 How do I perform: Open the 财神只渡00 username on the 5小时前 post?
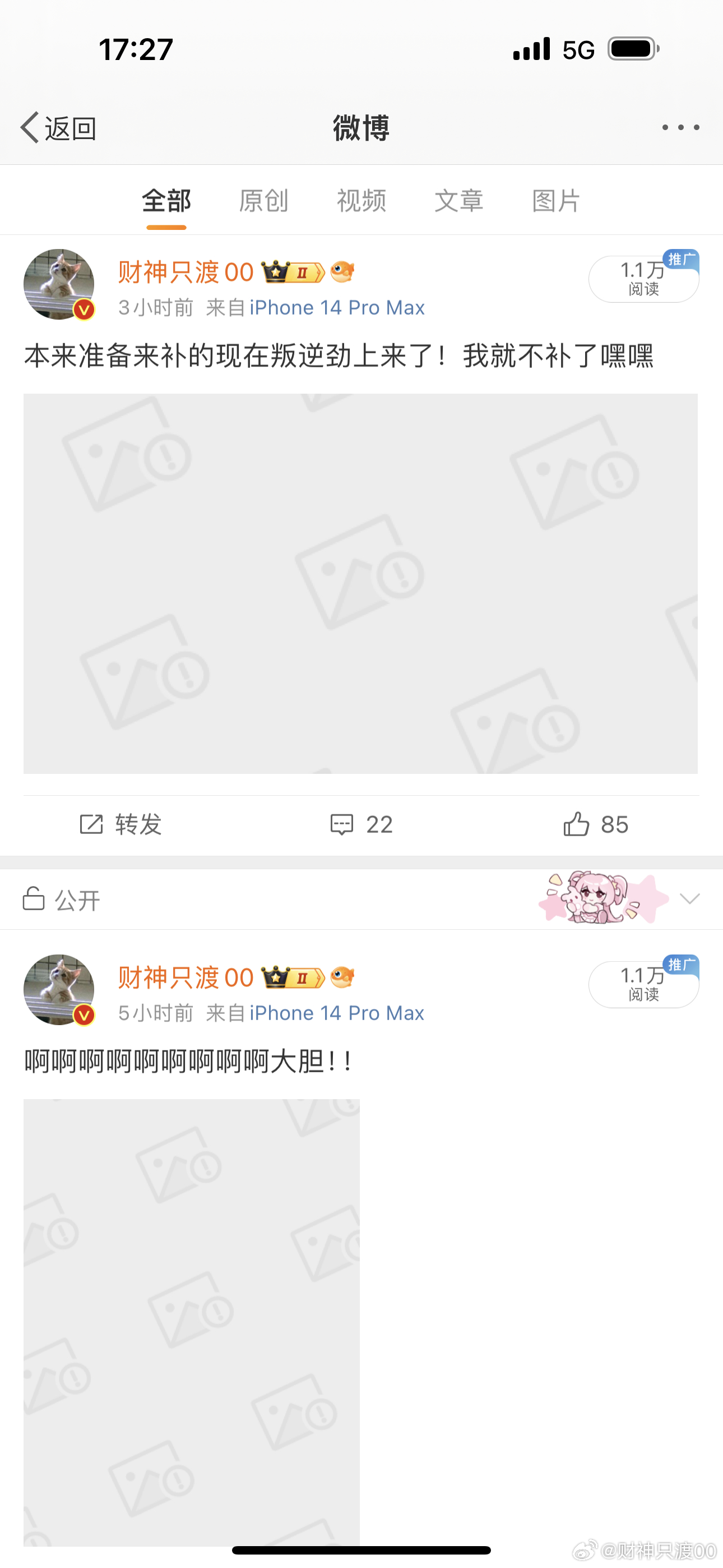point(186,977)
